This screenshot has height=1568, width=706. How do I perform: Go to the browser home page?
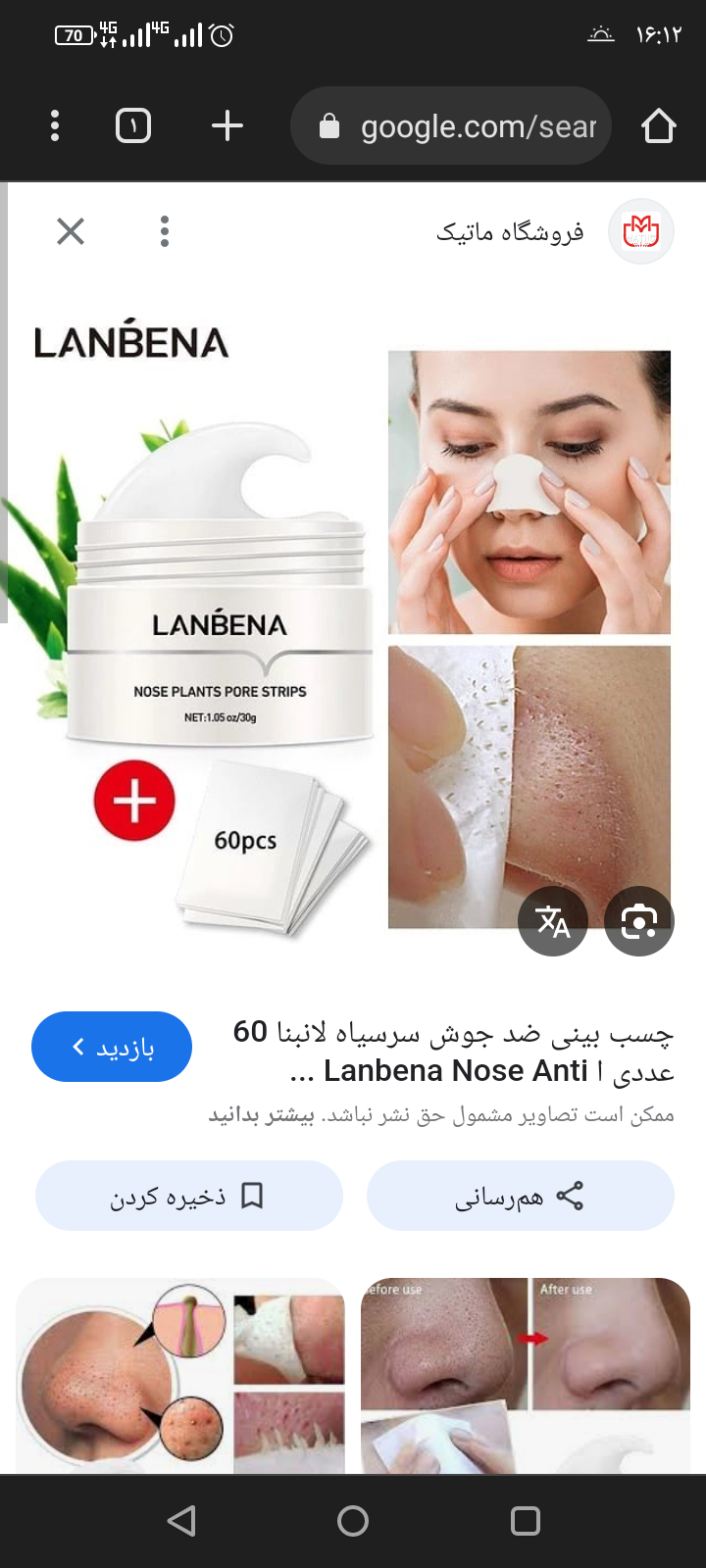click(658, 125)
